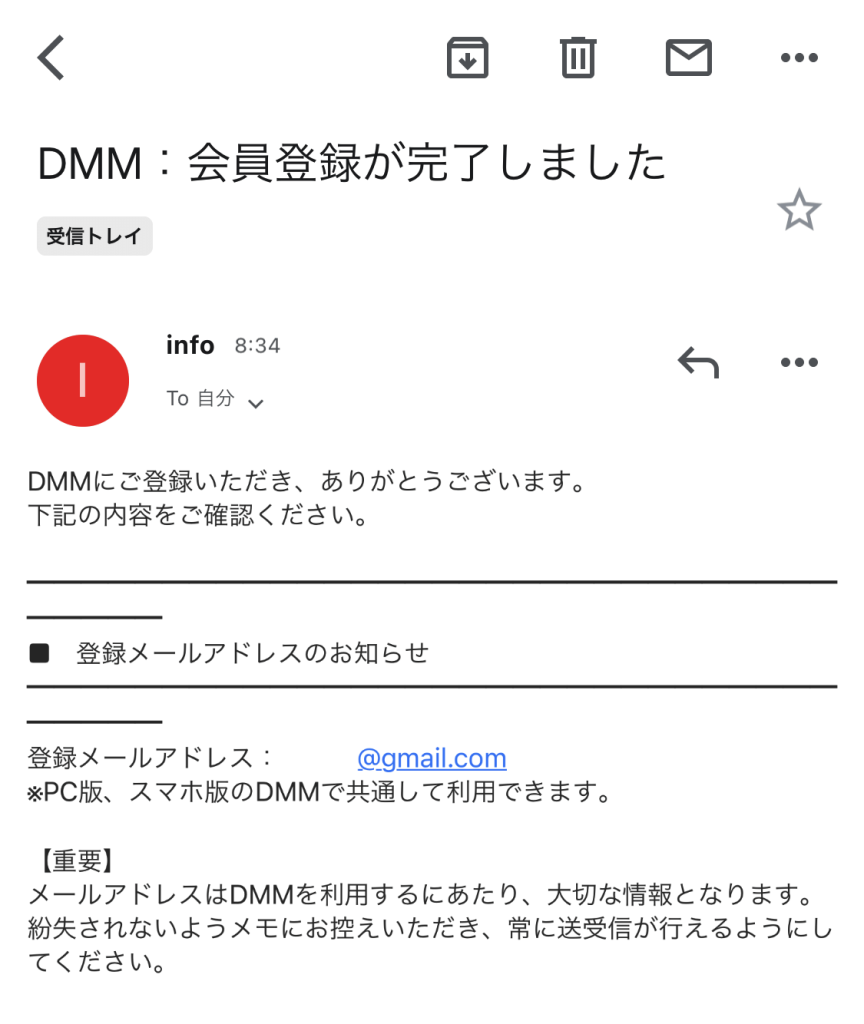Delete this email with trash icon

click(577, 58)
